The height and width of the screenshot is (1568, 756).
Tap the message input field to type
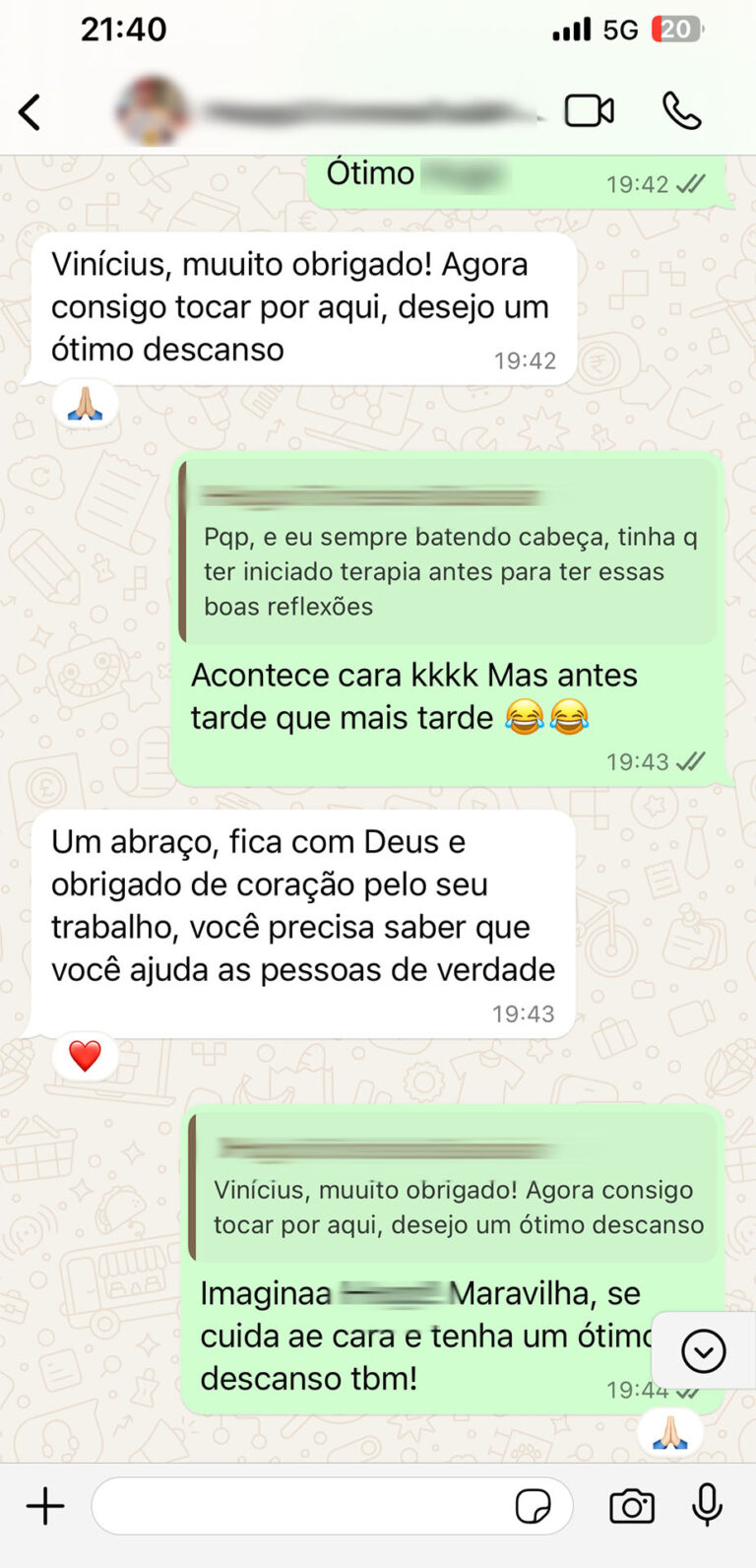[x=295, y=1506]
